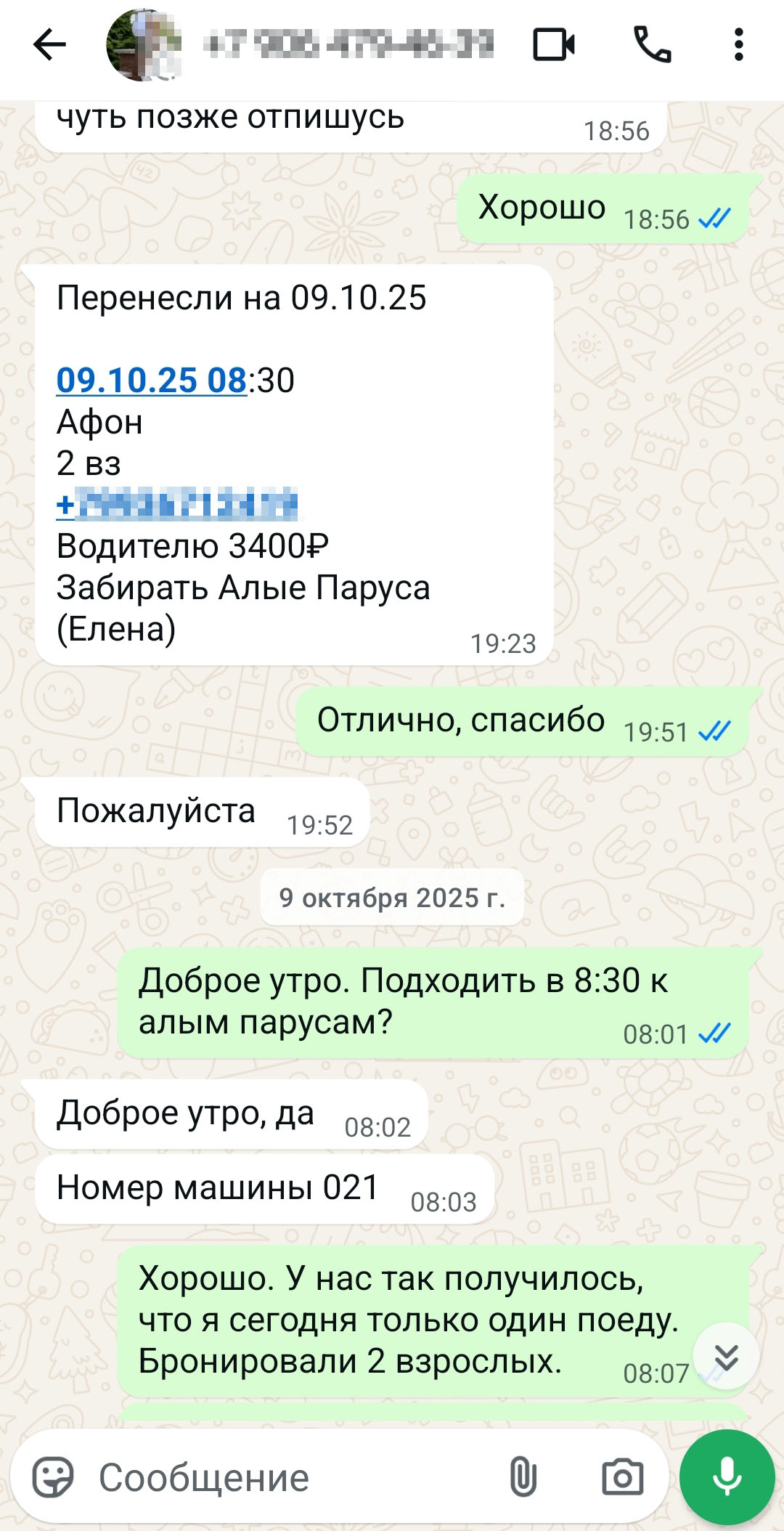This screenshot has width=784, height=1531.
Task: Open the camera from message bar
Action: (x=622, y=1477)
